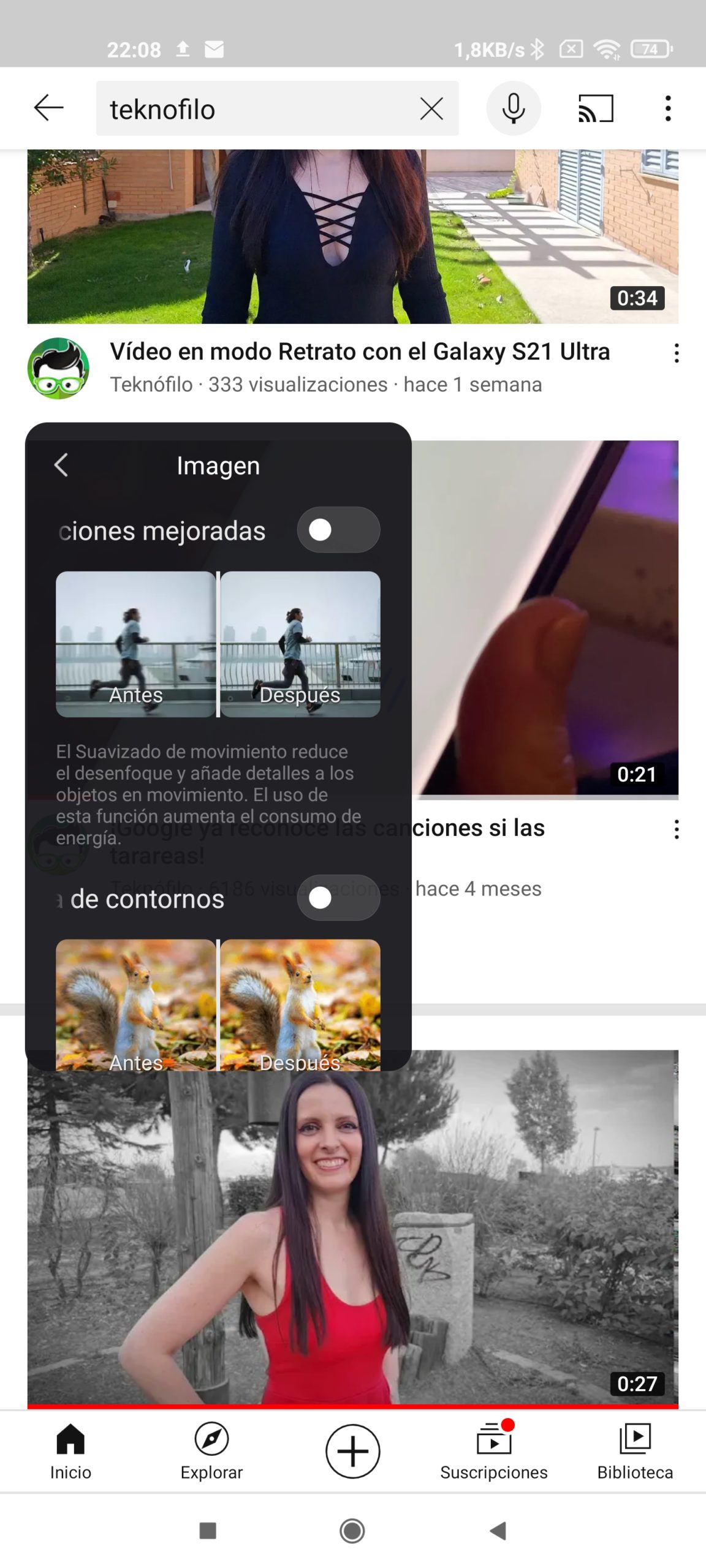Open the Teknófilo channel avatar
706x1568 pixels.
(x=58, y=368)
